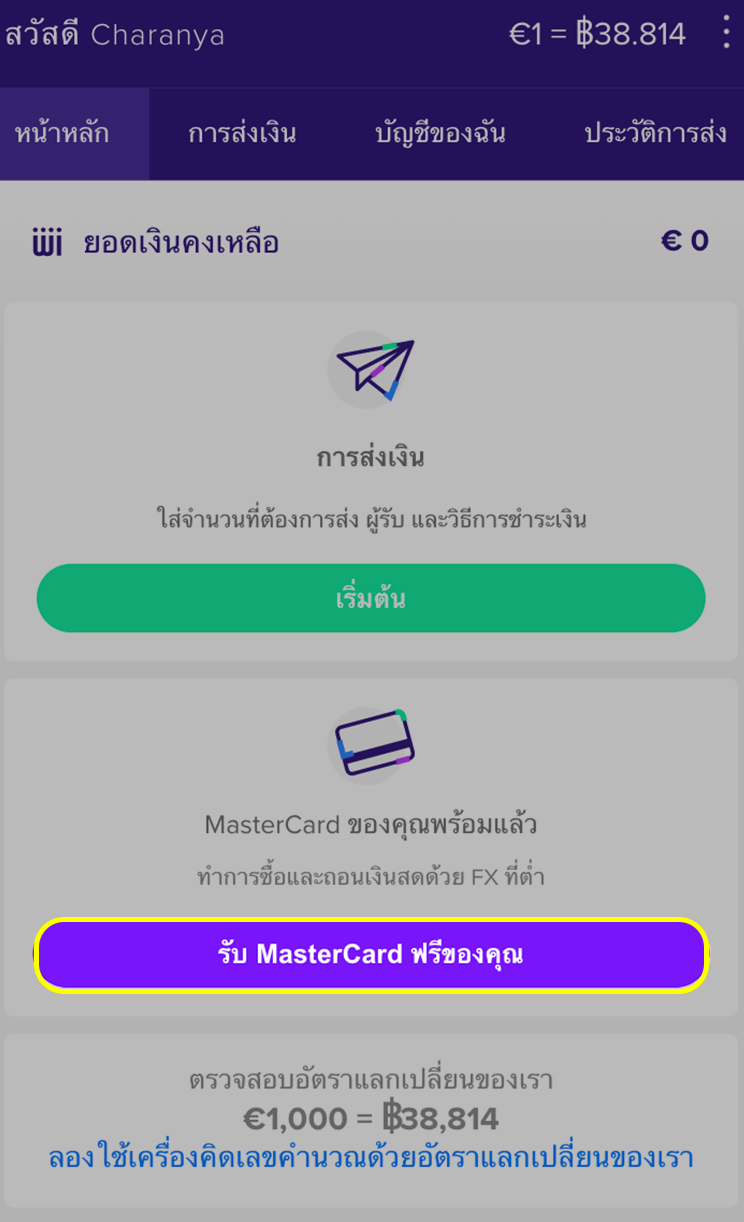Go to the ประวัติการส่ง tab
This screenshot has height=1222, width=744.
click(655, 134)
